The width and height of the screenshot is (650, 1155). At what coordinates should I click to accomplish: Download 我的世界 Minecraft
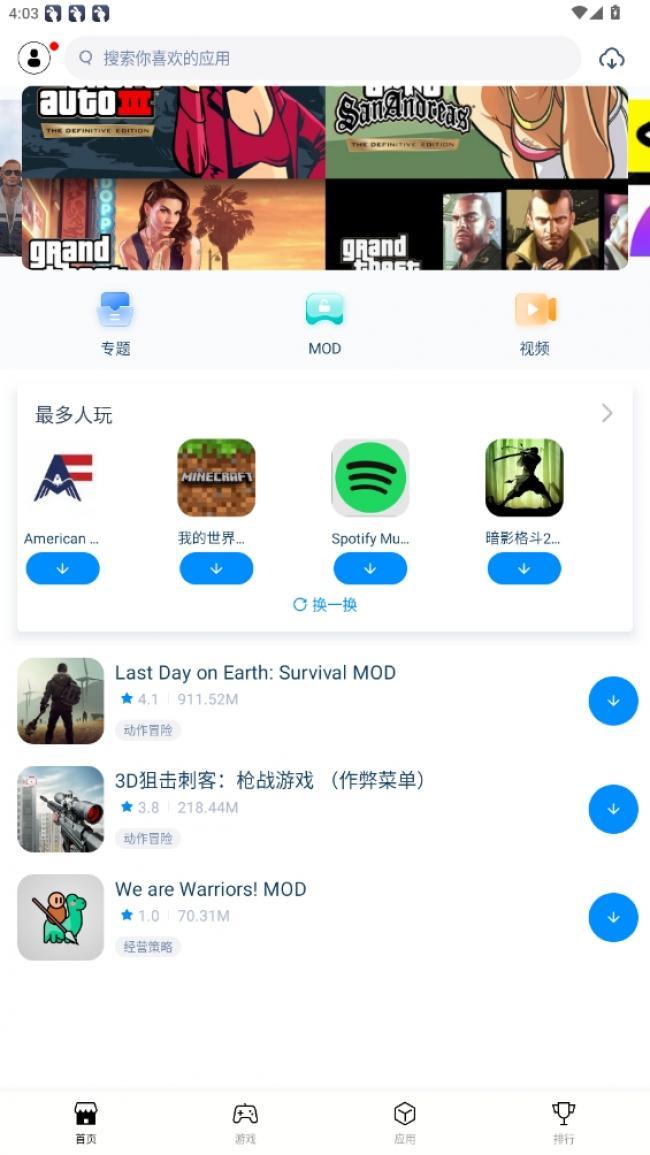(216, 568)
